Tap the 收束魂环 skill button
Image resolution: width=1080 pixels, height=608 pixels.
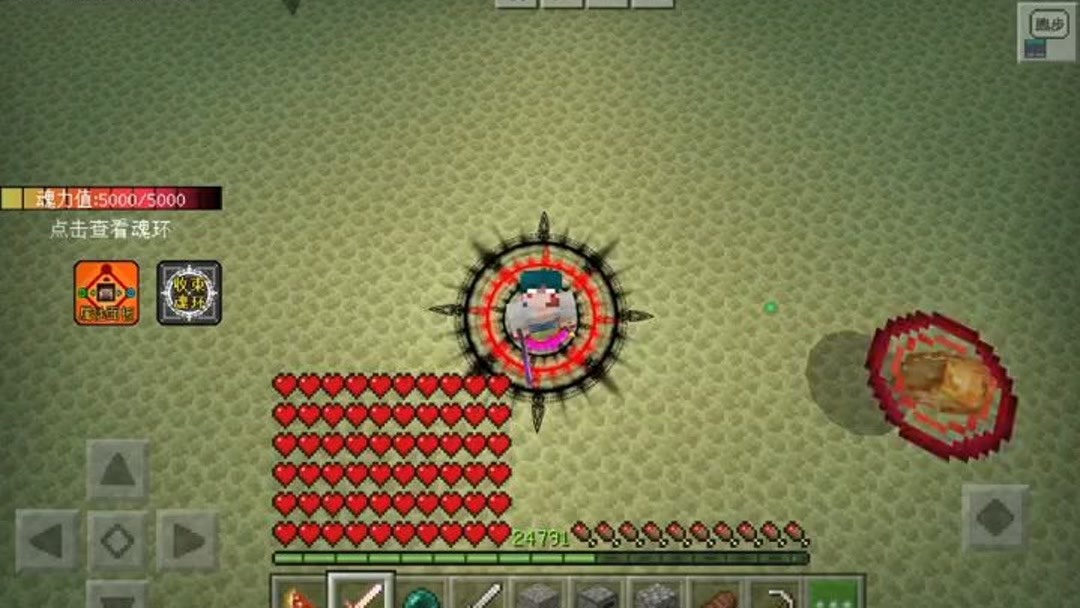pos(189,293)
